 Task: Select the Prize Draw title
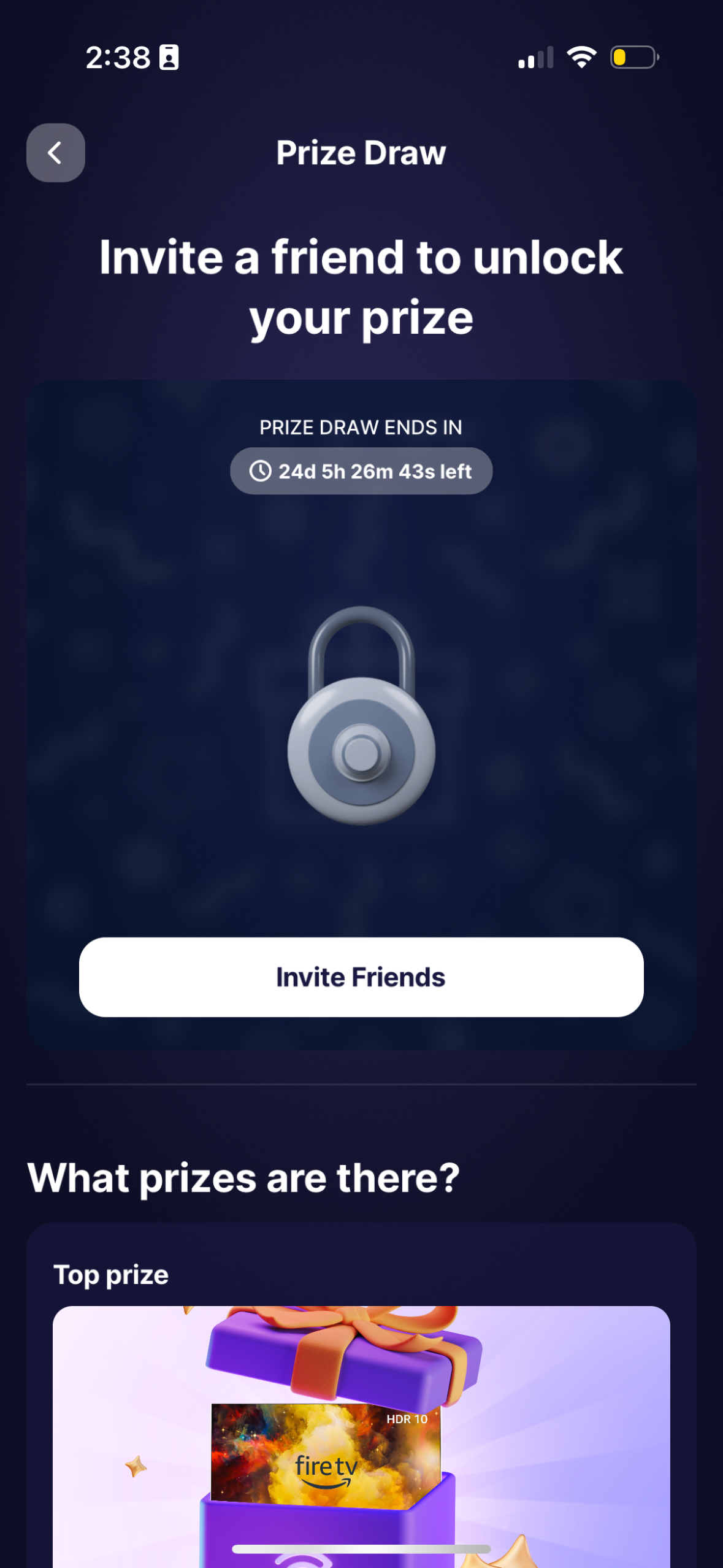[x=361, y=153]
